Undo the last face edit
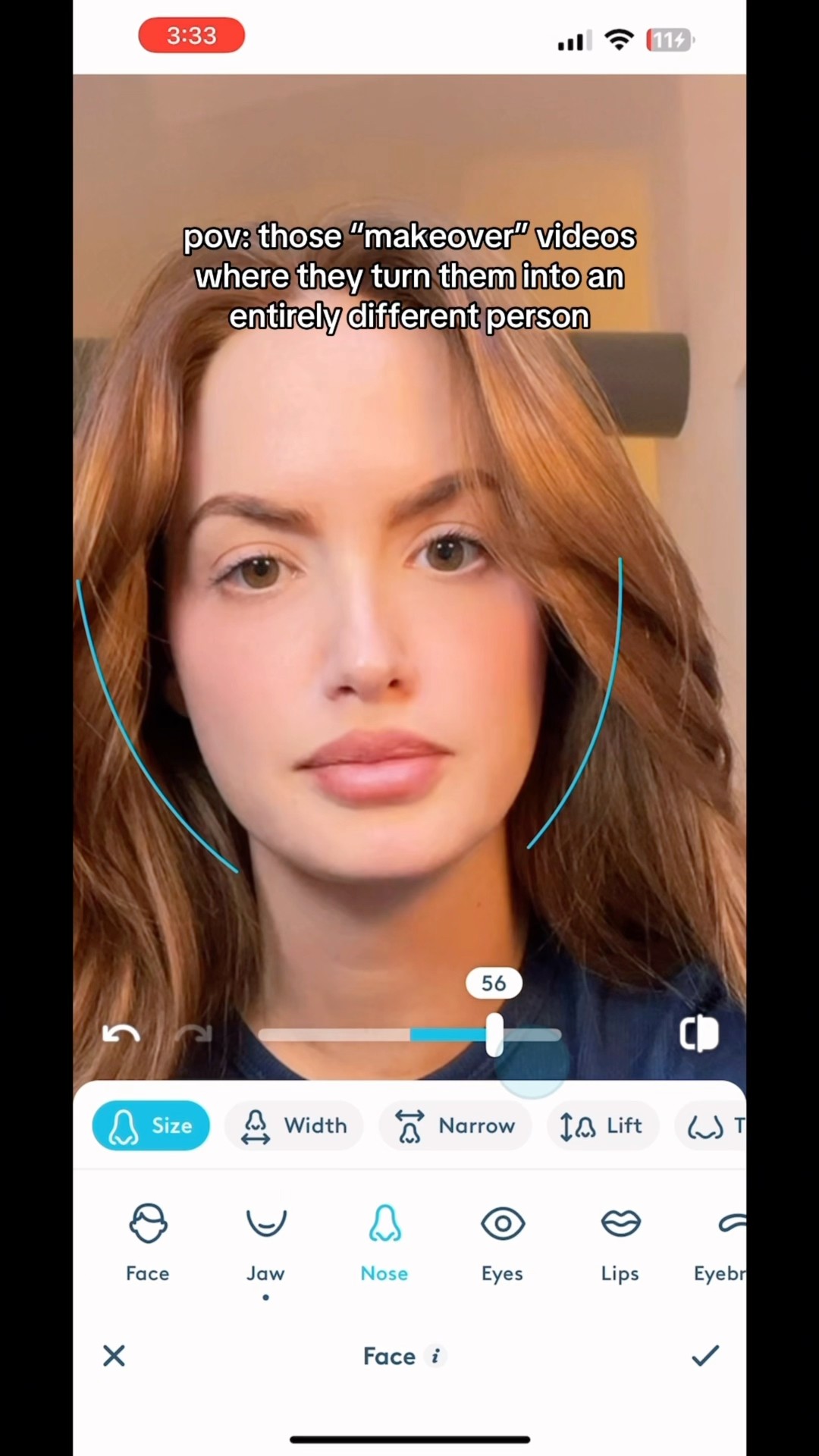 pyautogui.click(x=121, y=1034)
